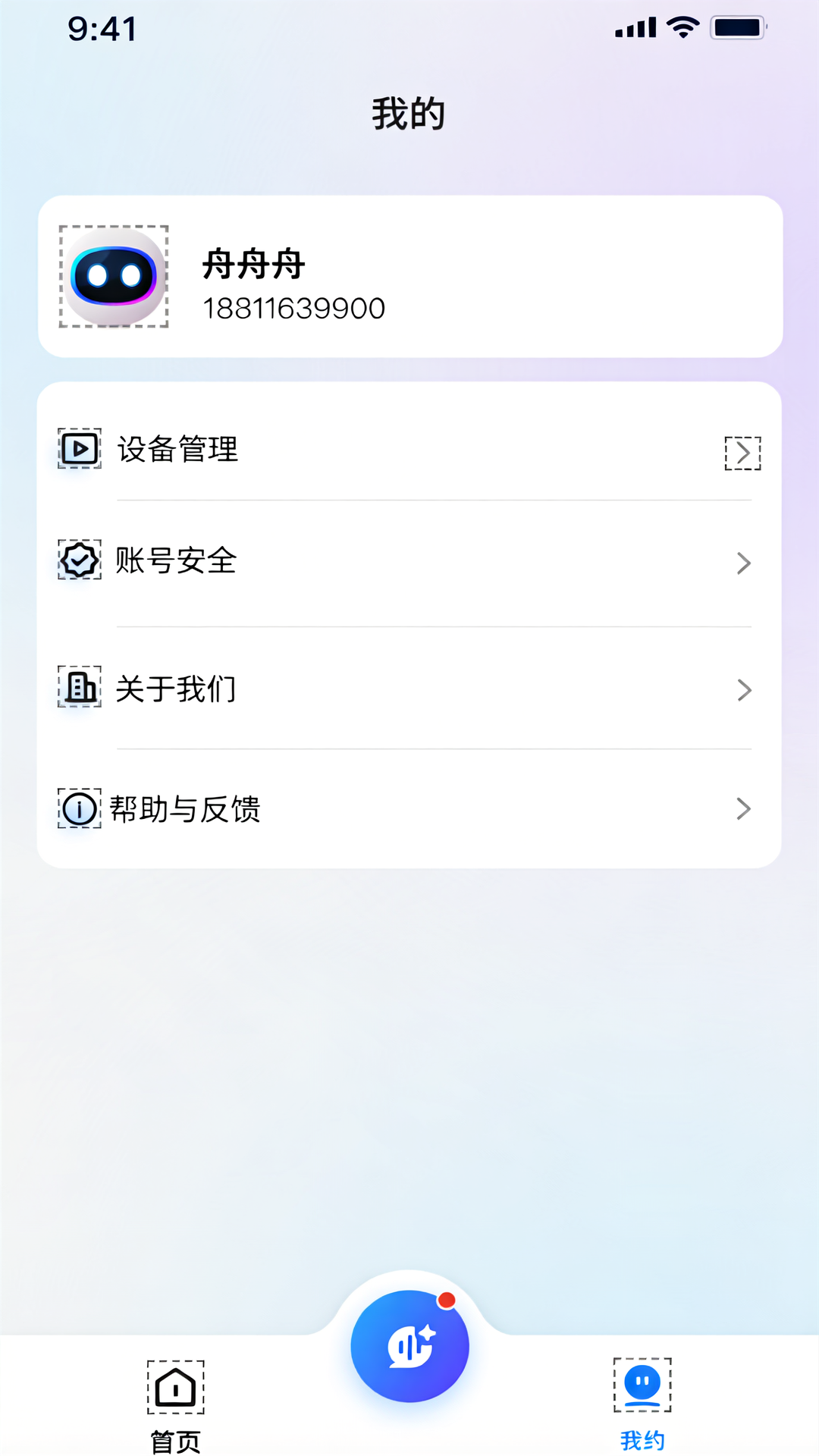
Task: Expand the 帮助与反馈 row chevron
Action: pos(742,810)
